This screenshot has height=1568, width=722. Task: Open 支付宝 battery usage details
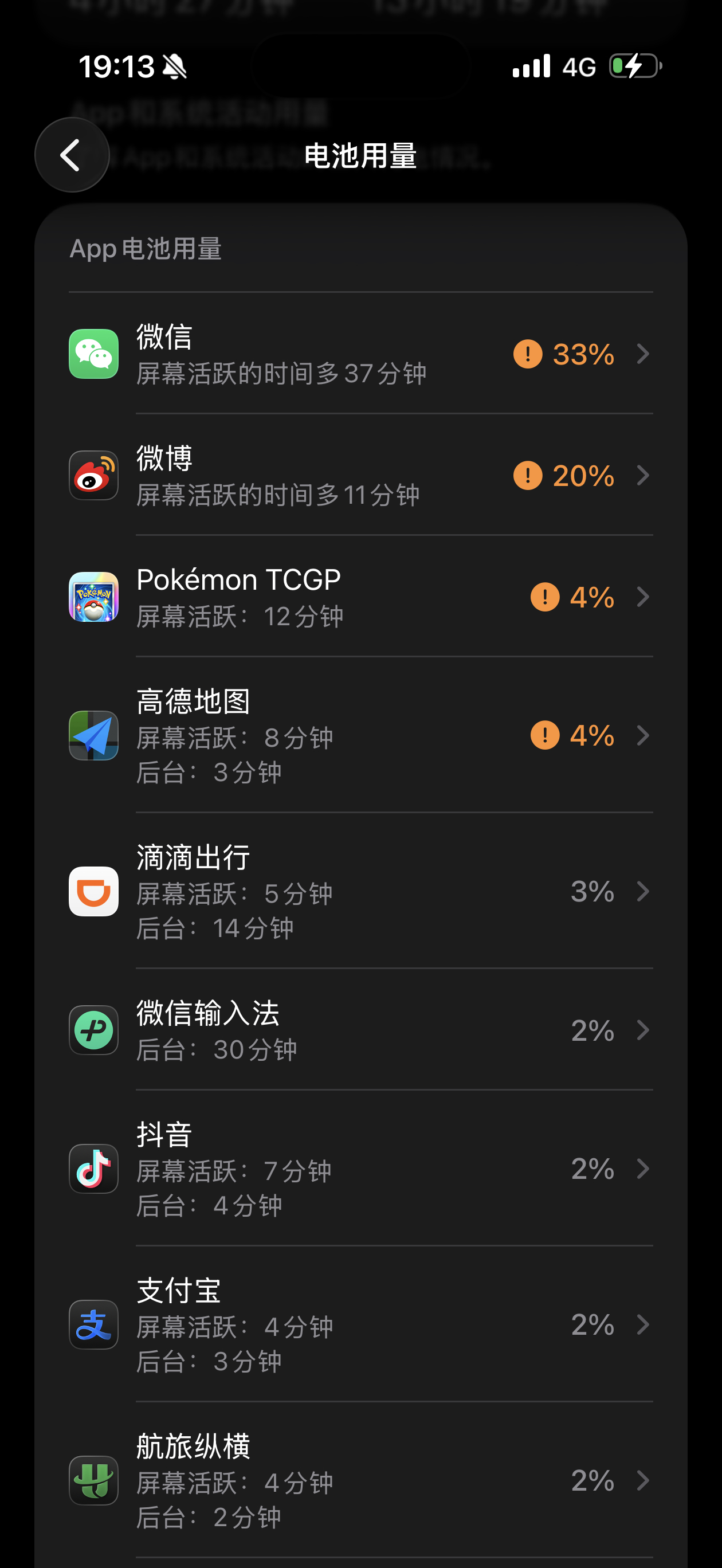pyautogui.click(x=360, y=1324)
